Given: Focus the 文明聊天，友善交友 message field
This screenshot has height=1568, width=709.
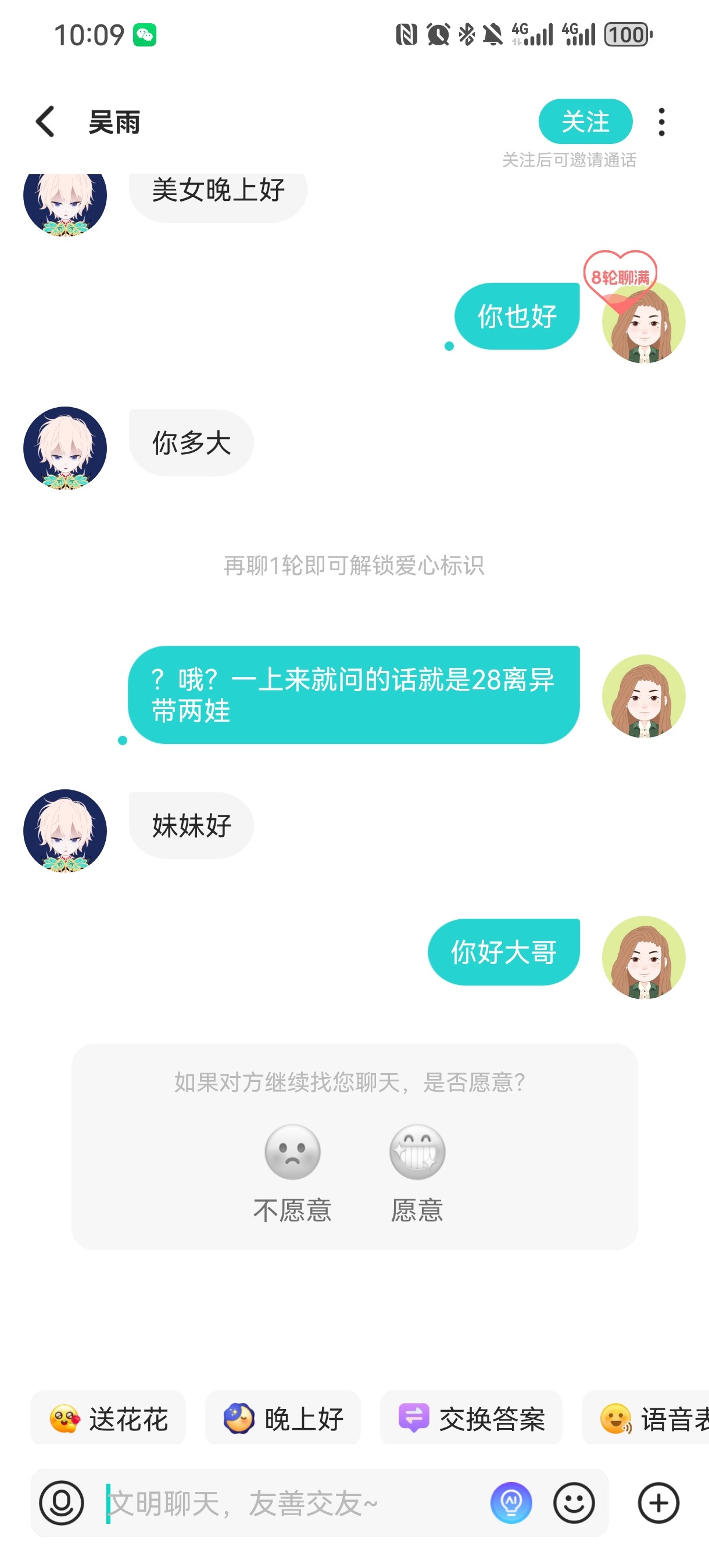Looking at the screenshot, I should [292, 1503].
